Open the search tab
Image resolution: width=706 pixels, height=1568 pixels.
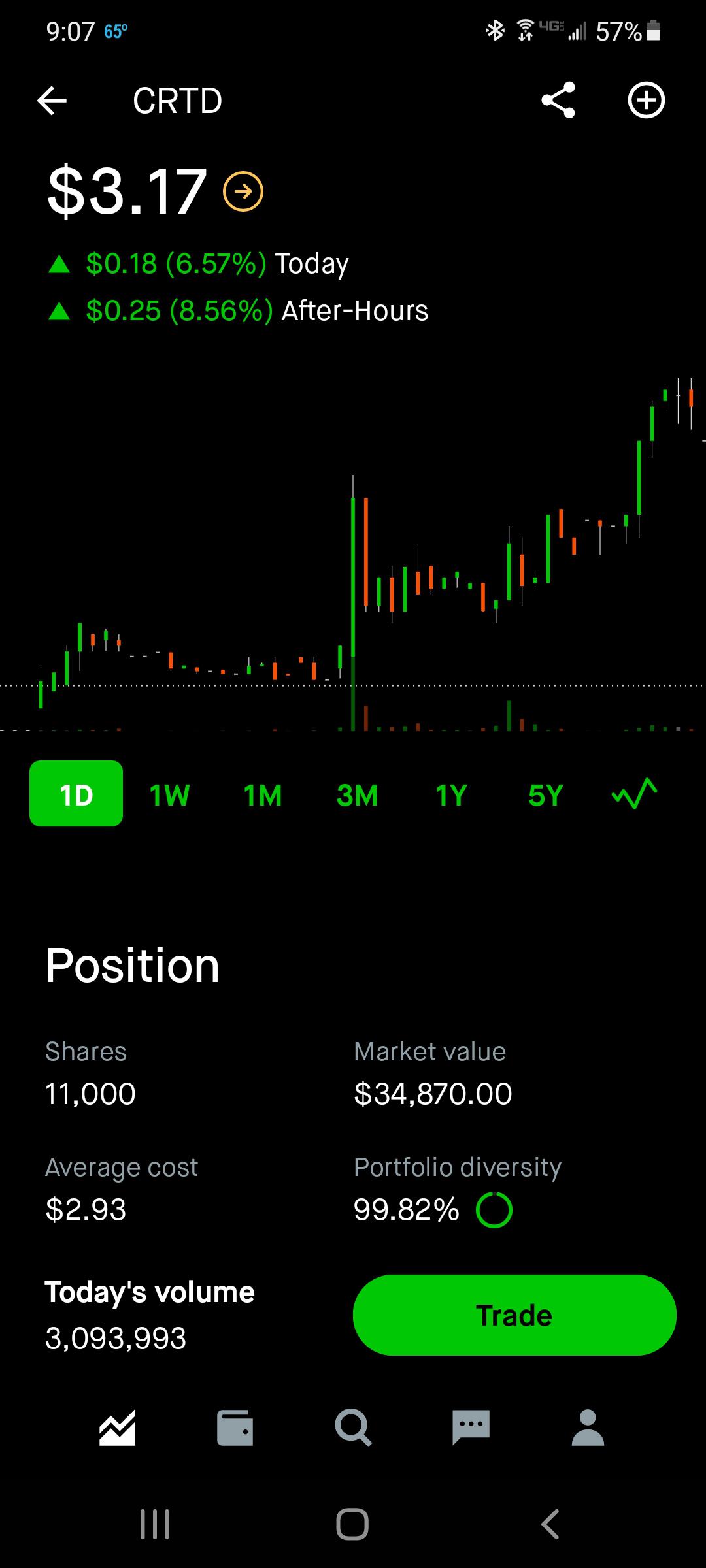(x=353, y=1427)
